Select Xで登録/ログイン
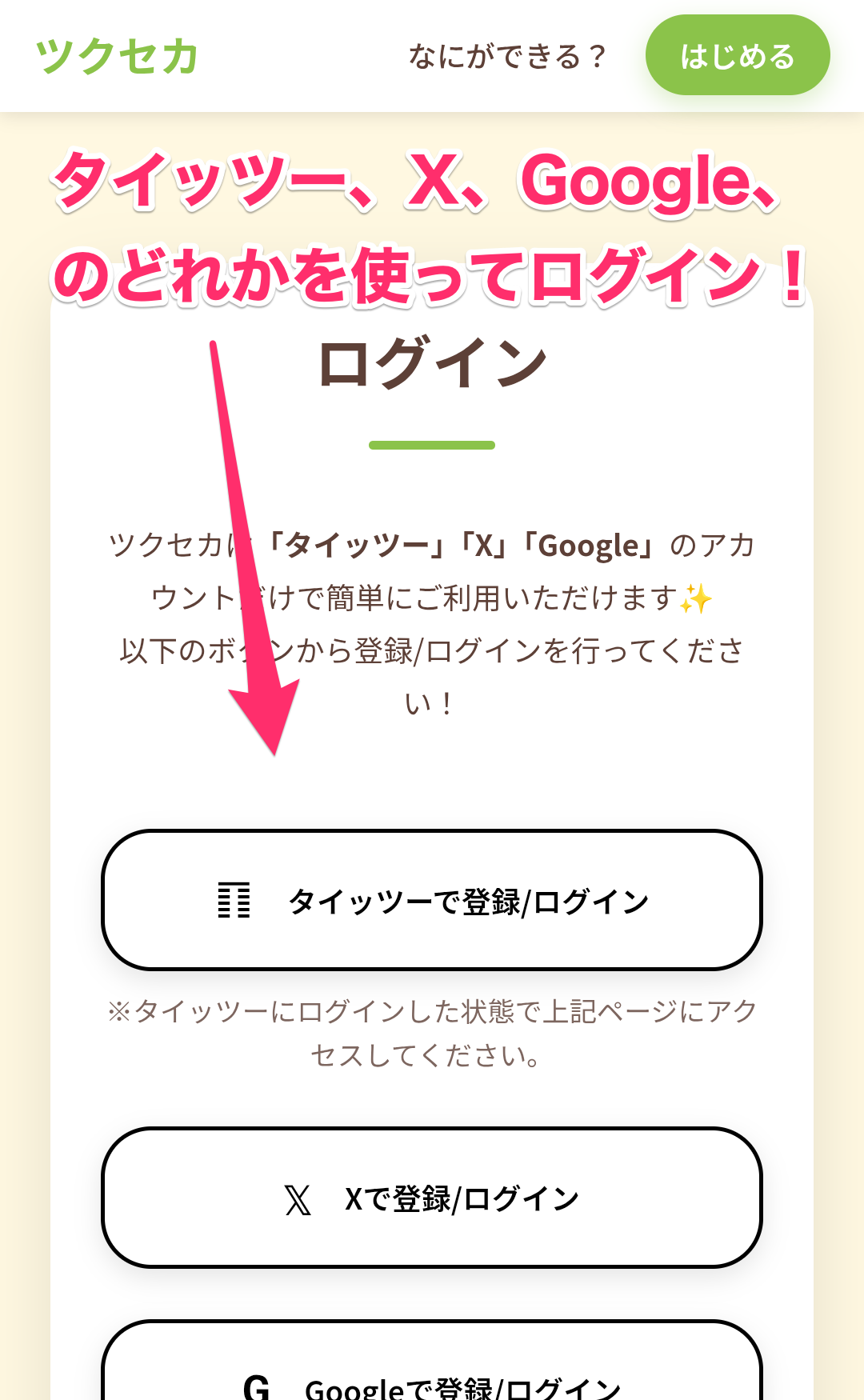Viewport: 864px width, 1400px height. click(x=432, y=1198)
